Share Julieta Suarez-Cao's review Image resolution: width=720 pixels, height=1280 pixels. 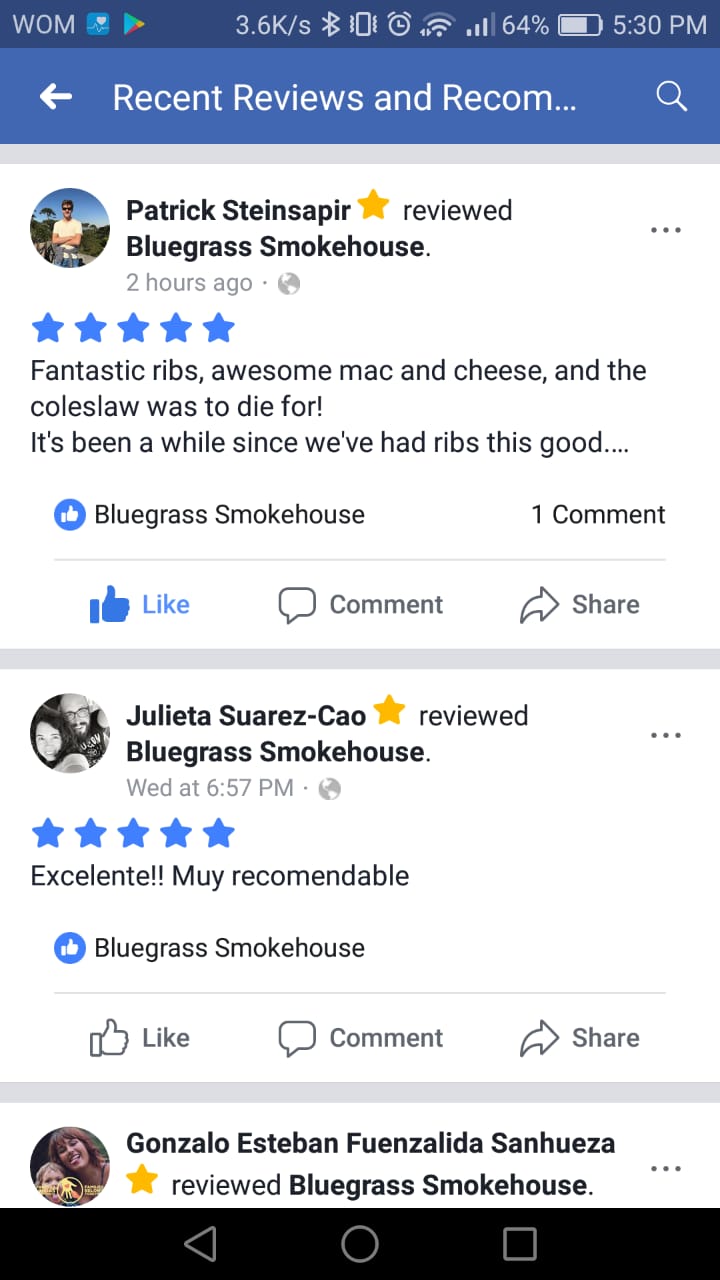click(580, 1038)
